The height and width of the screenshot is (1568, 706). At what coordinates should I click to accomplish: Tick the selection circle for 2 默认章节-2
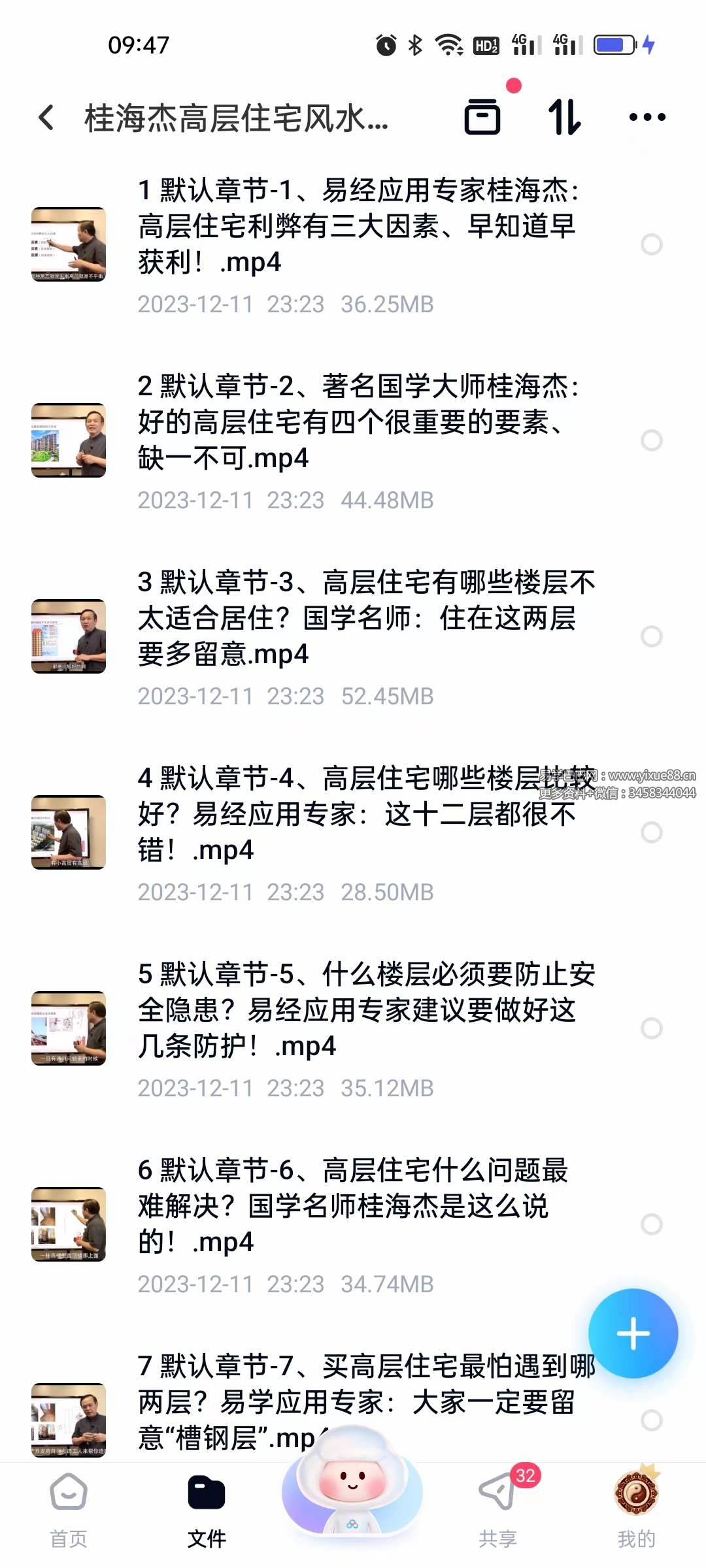tap(652, 440)
